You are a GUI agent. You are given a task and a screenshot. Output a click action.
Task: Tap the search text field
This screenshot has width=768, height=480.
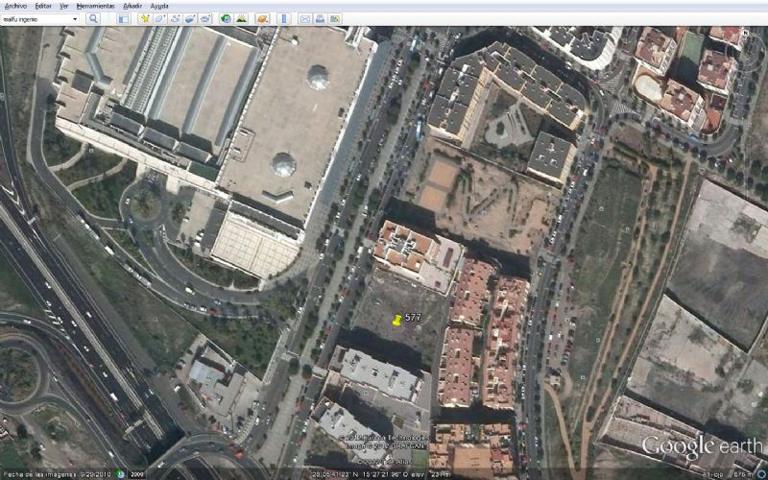35,18
